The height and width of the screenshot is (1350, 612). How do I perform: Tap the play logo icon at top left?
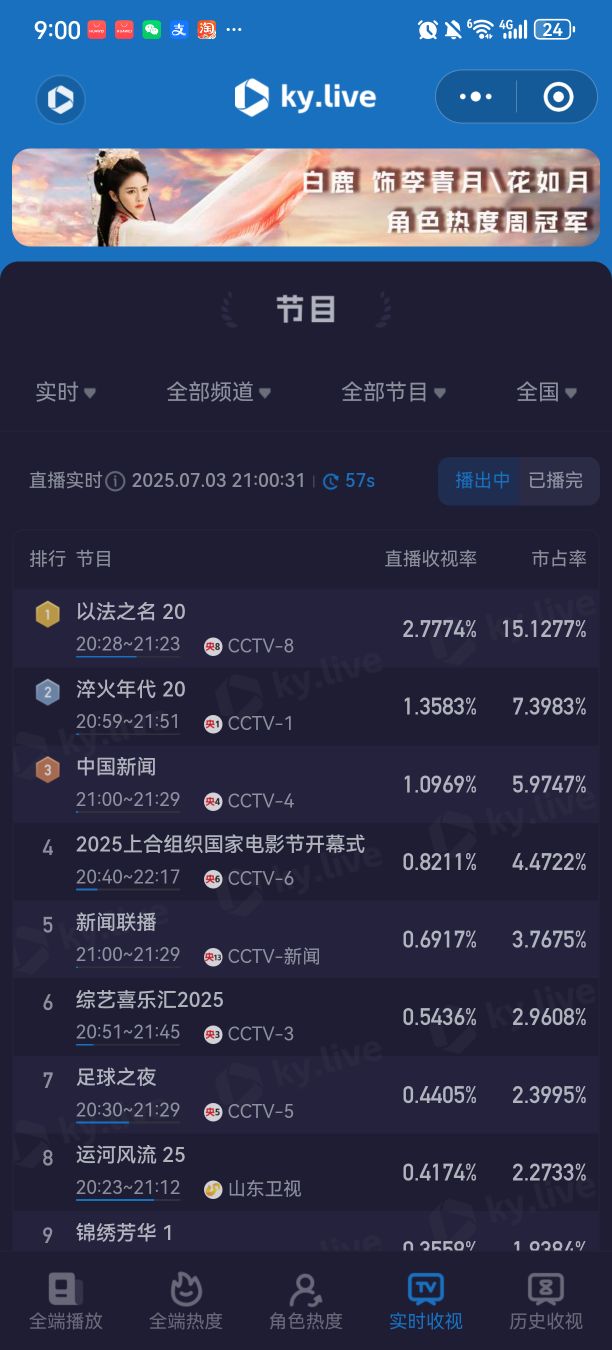[60, 99]
